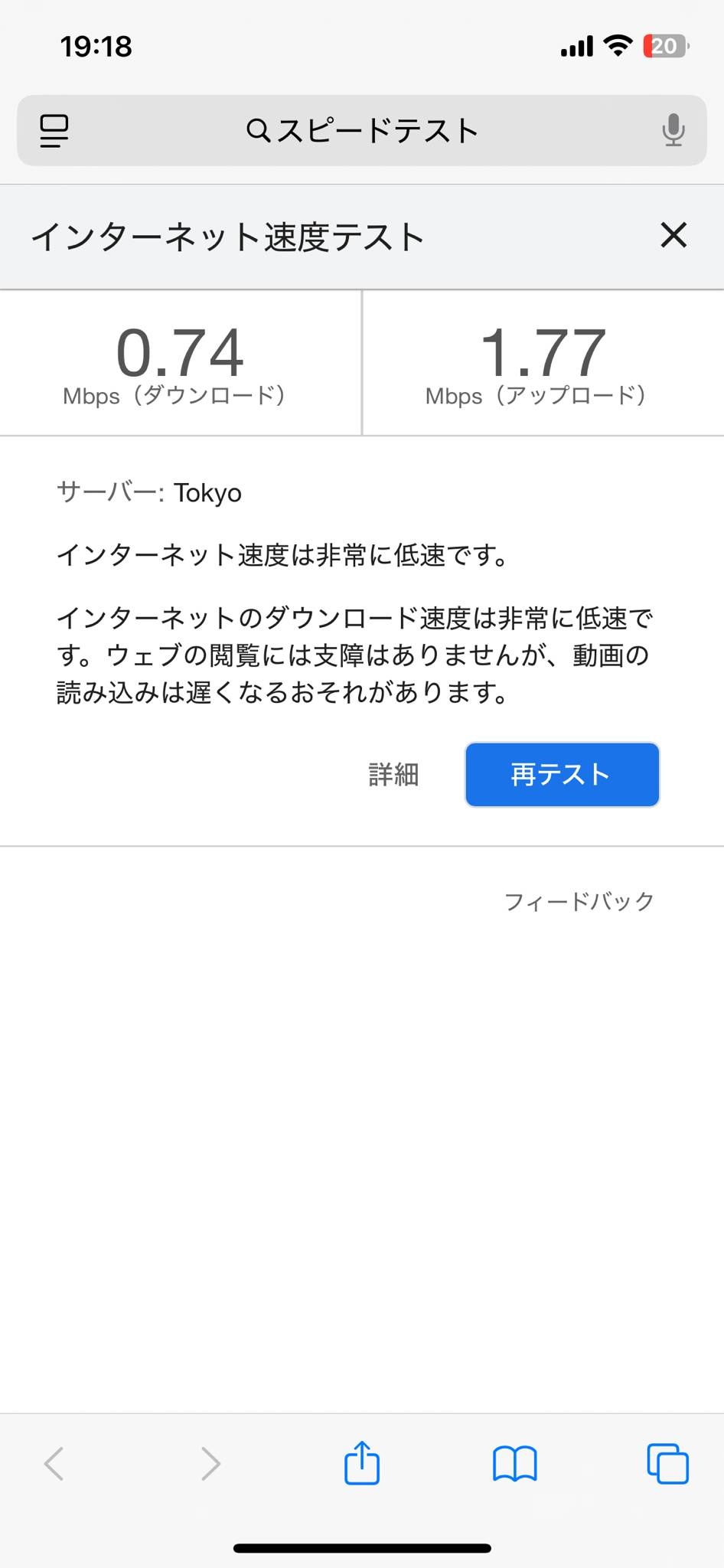The width and height of the screenshot is (724, 1568).
Task: Share this page
Action: (362, 1463)
